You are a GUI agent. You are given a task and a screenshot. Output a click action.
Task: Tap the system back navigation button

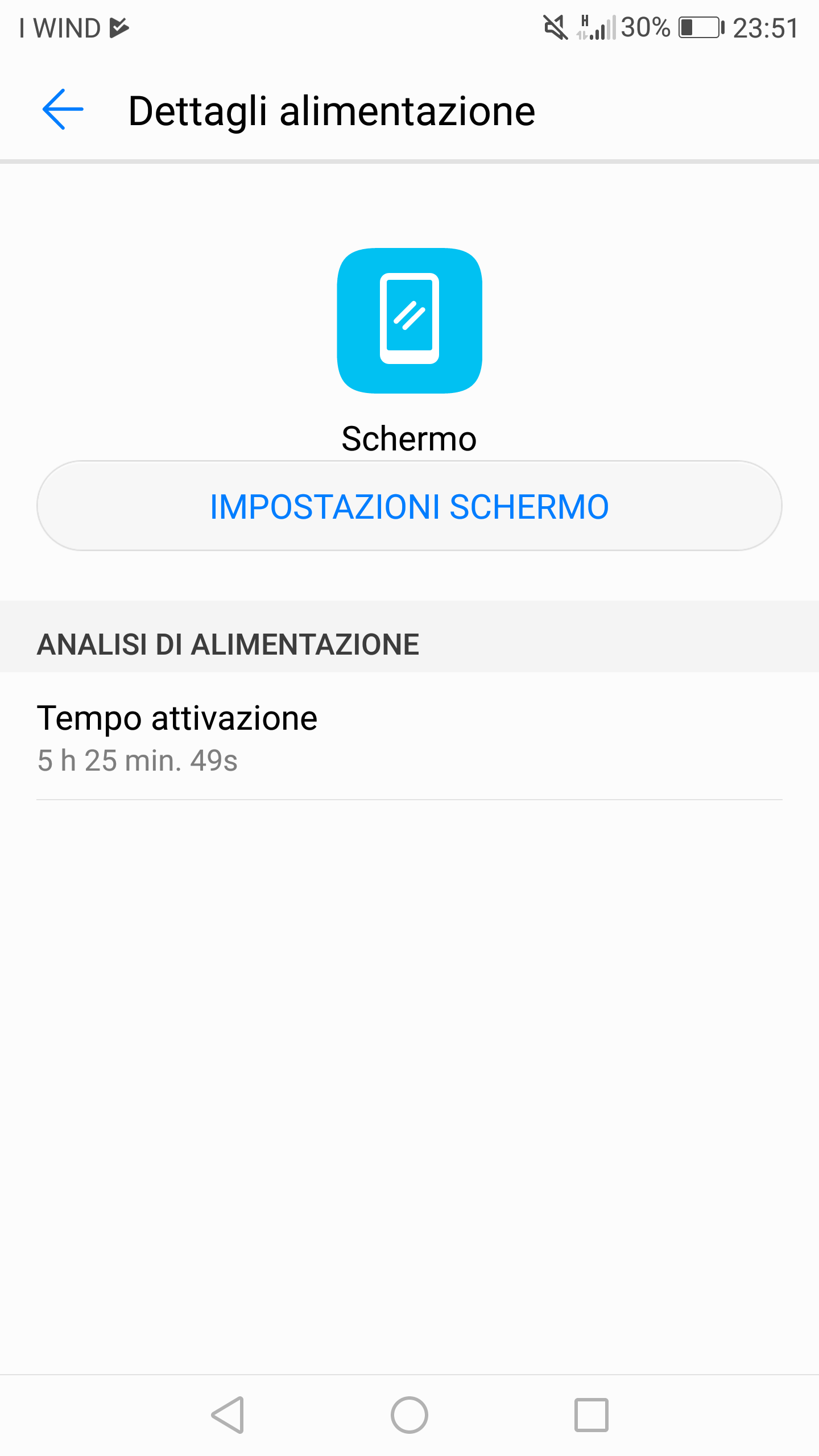228,1414
